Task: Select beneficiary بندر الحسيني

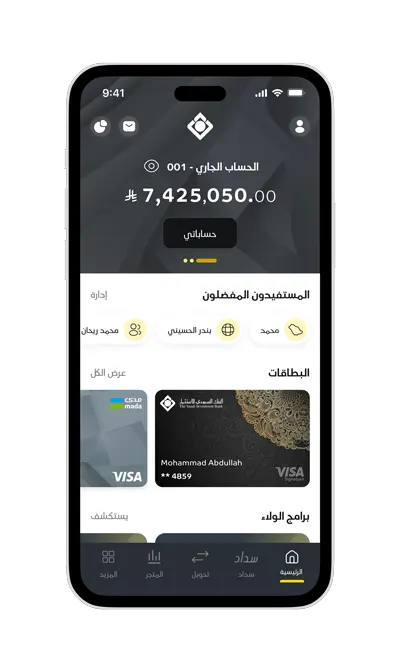Action: click(199, 330)
